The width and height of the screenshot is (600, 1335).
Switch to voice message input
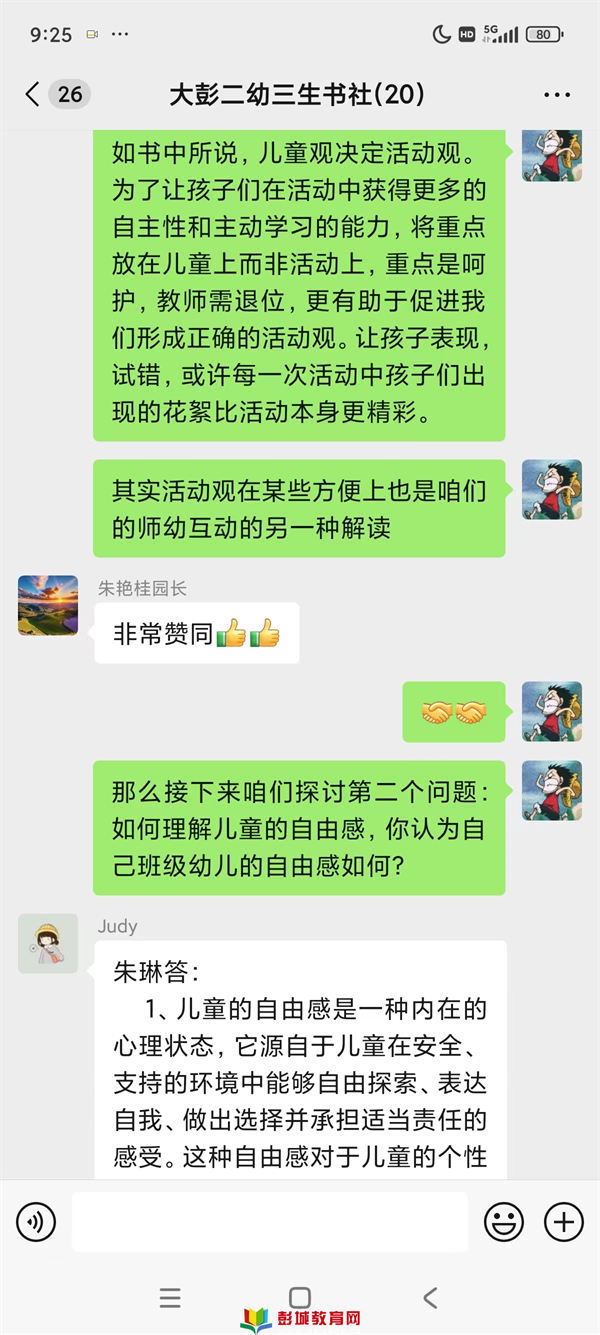[x=36, y=1221]
